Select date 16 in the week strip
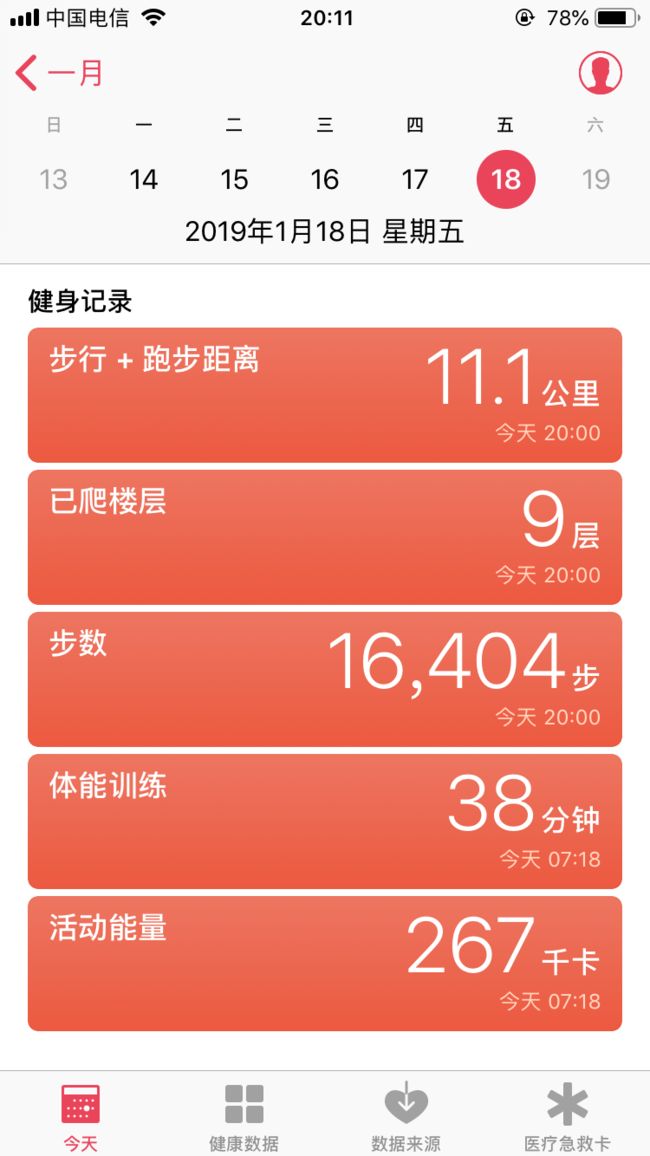Image resolution: width=650 pixels, height=1156 pixels. tap(325, 179)
